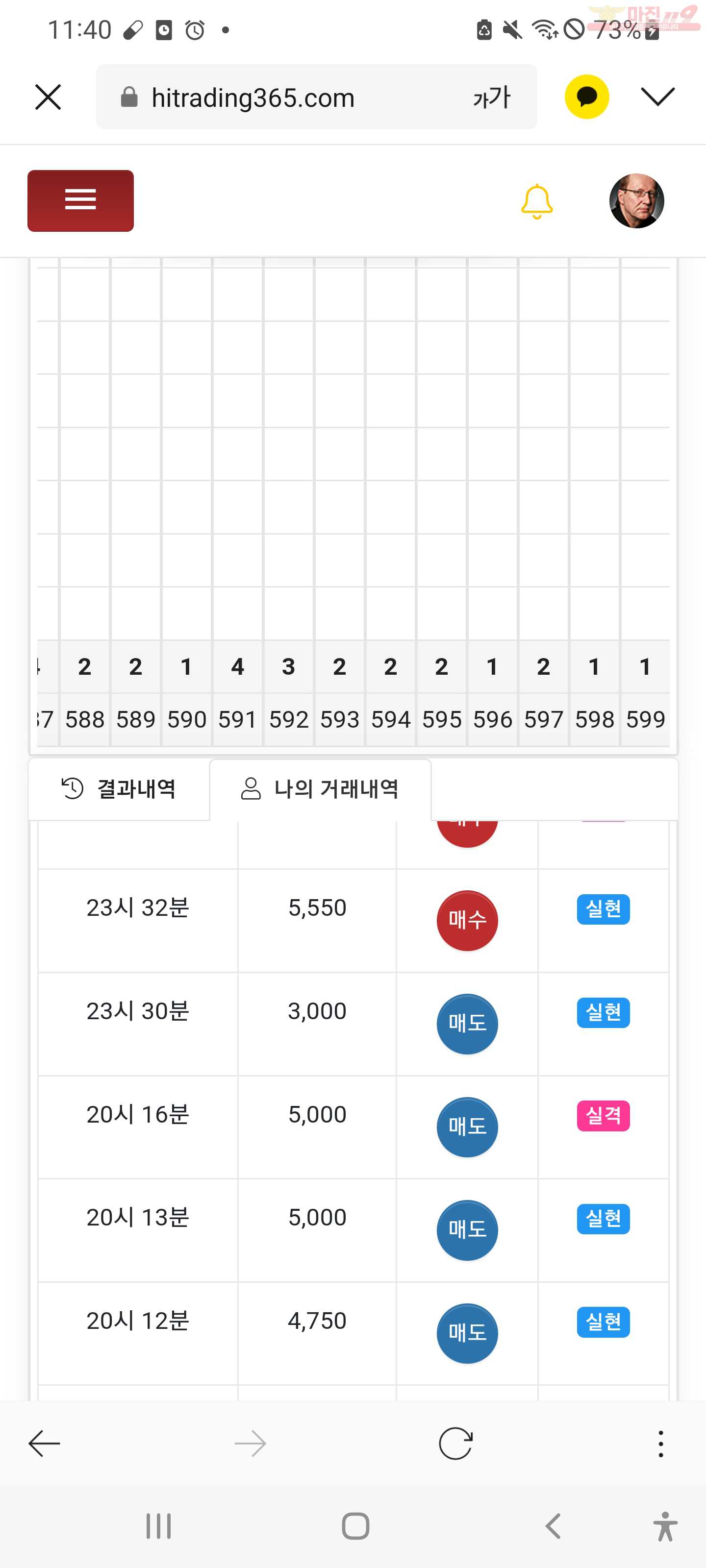Tap the hitrading365.com address bar

[280, 98]
